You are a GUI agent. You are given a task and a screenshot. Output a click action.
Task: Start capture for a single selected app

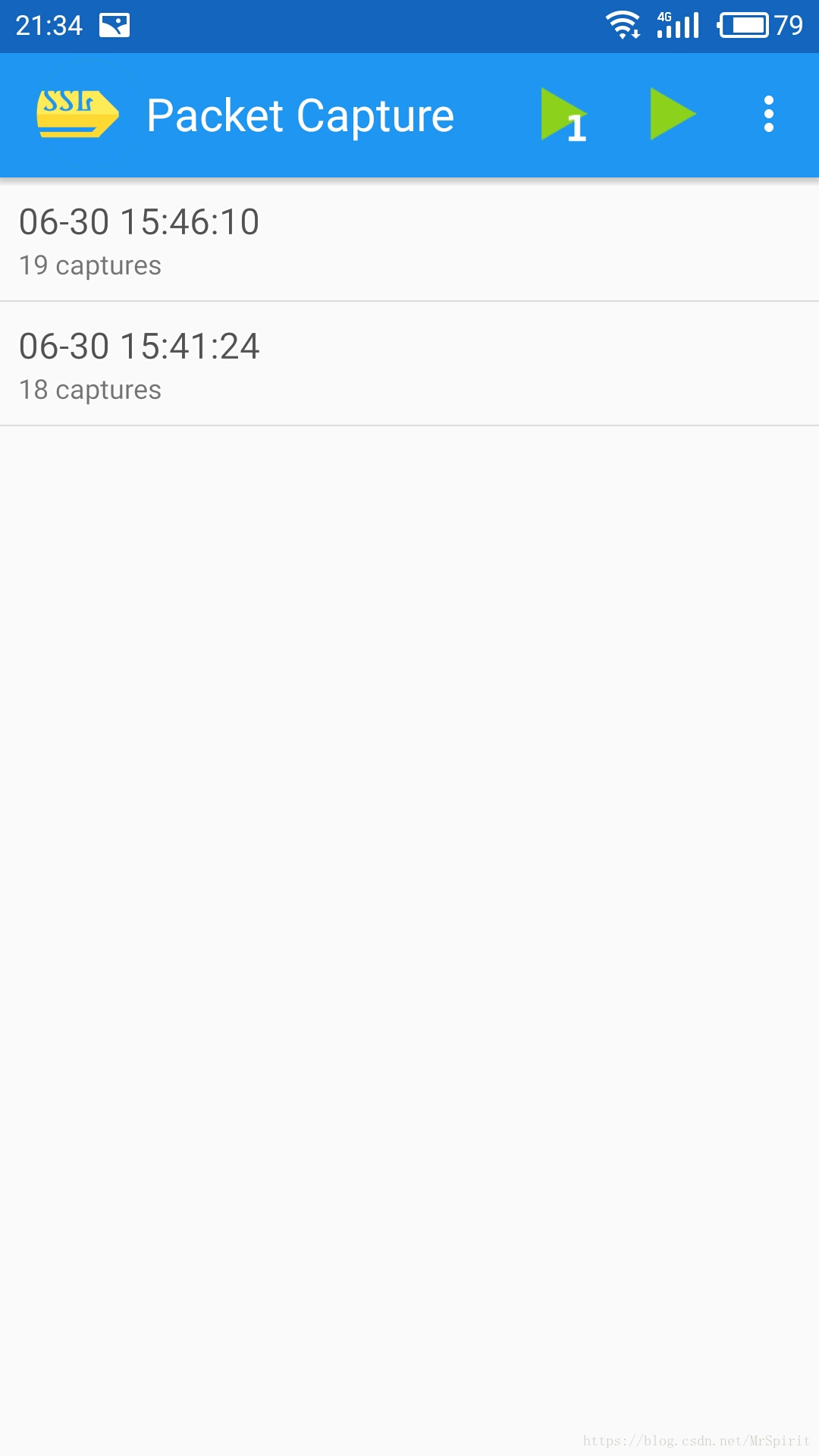click(563, 115)
